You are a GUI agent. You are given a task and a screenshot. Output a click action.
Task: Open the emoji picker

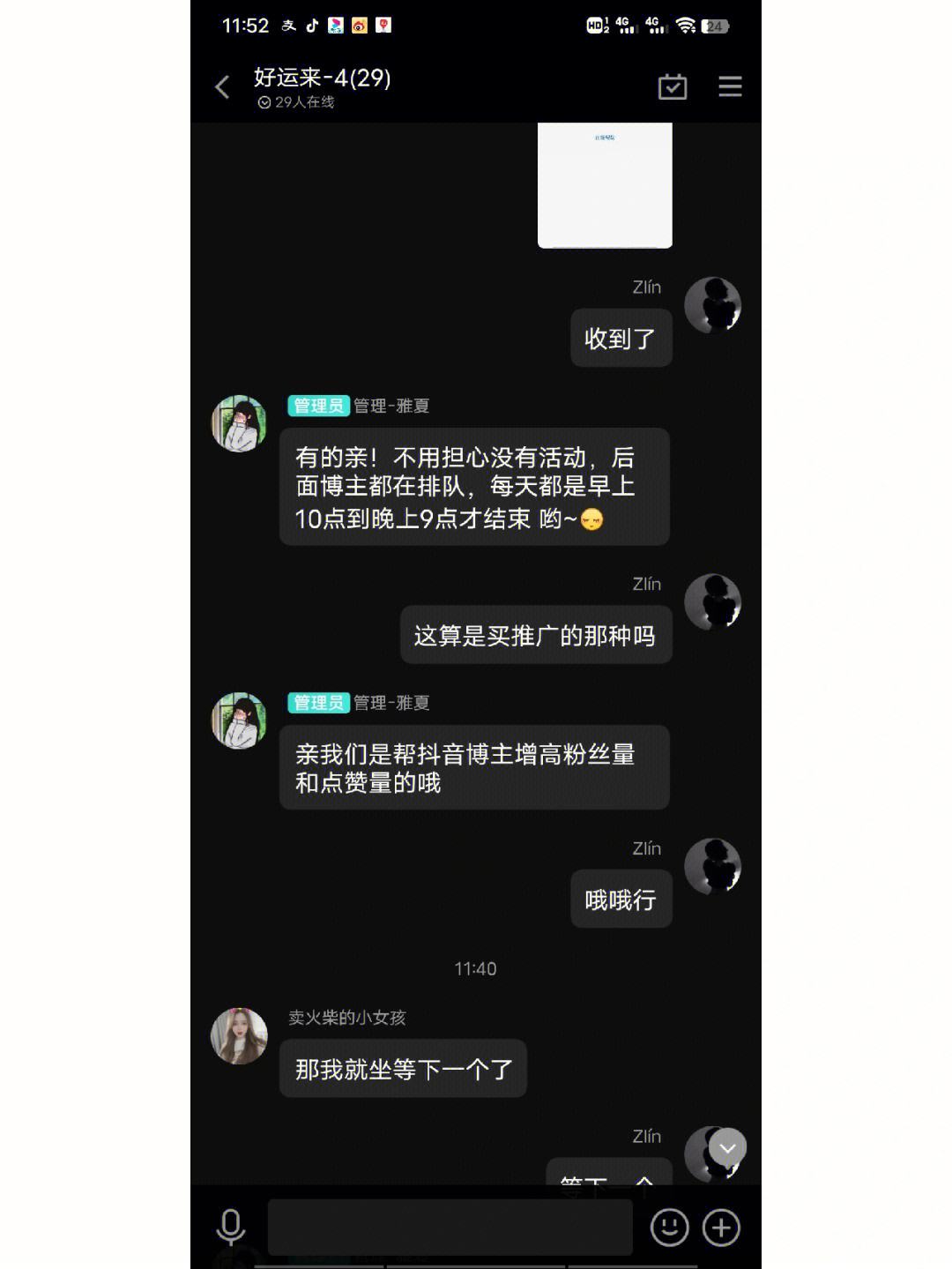(x=670, y=1227)
